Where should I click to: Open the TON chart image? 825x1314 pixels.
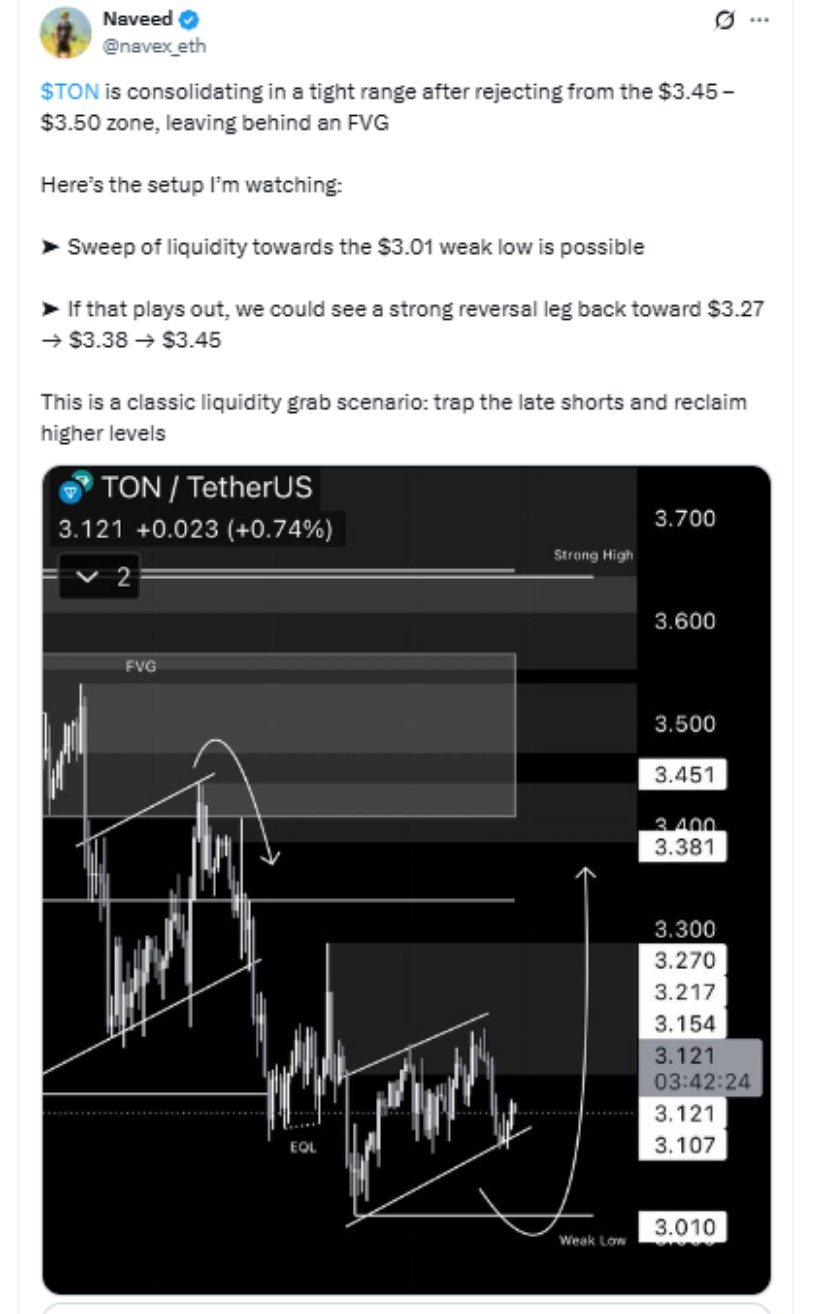click(x=405, y=880)
